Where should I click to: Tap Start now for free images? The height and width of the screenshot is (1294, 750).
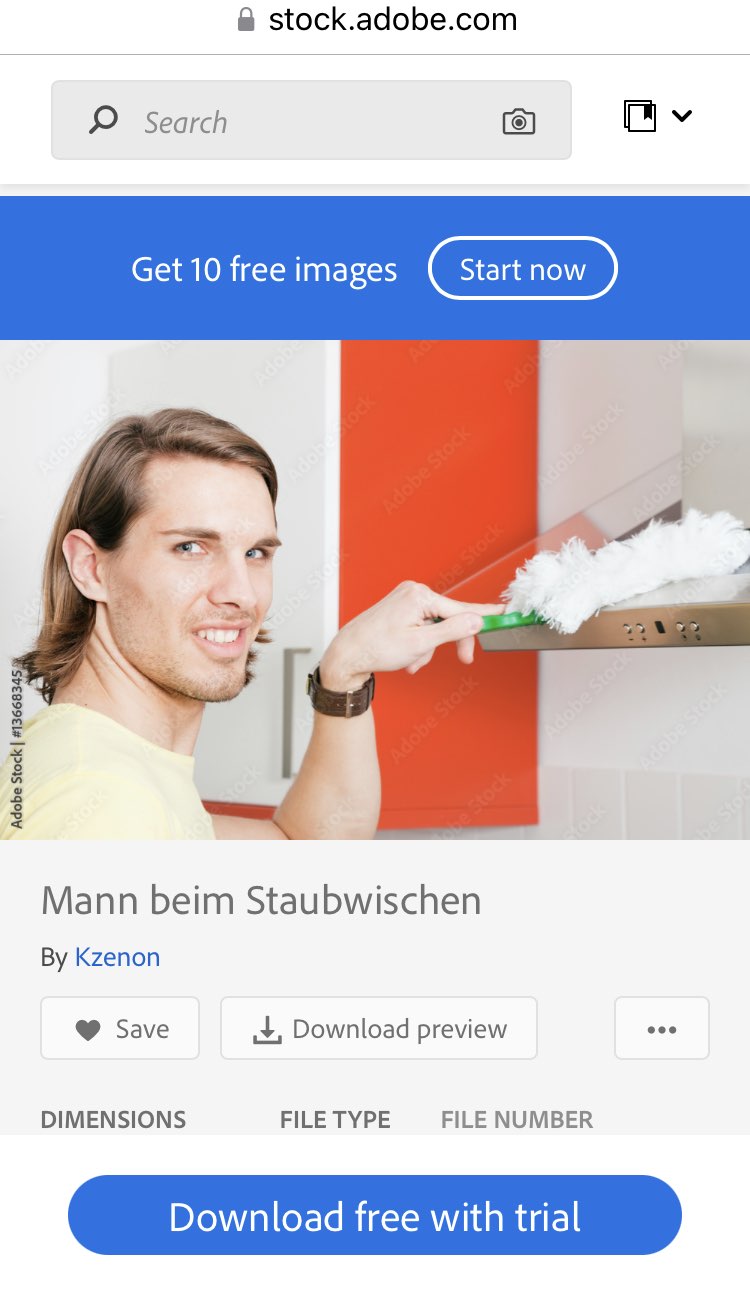[523, 269]
